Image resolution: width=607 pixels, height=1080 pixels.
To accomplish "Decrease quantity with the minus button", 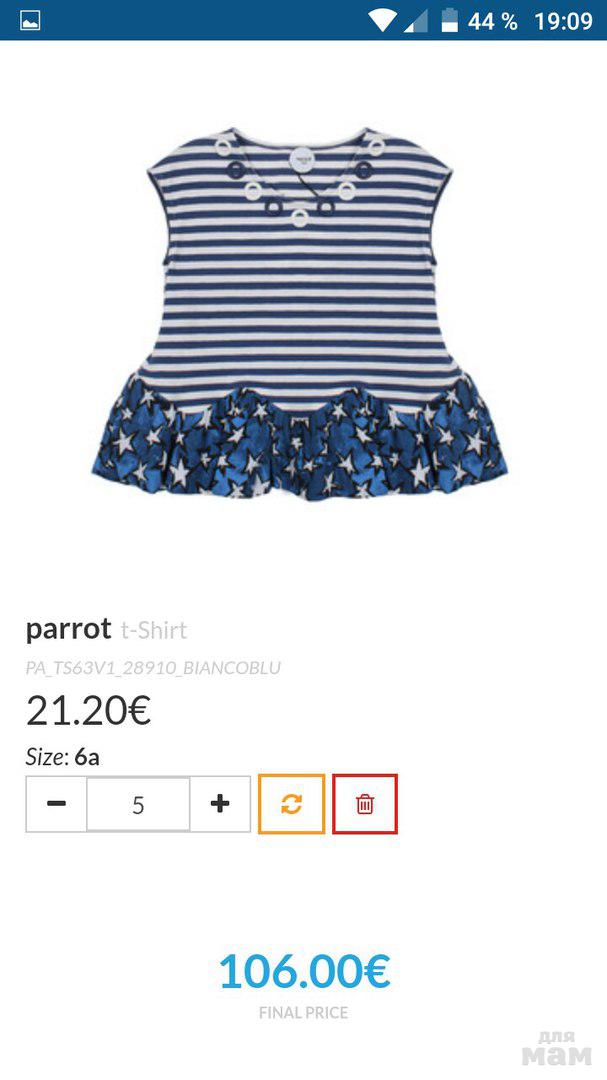I will pyautogui.click(x=57, y=804).
